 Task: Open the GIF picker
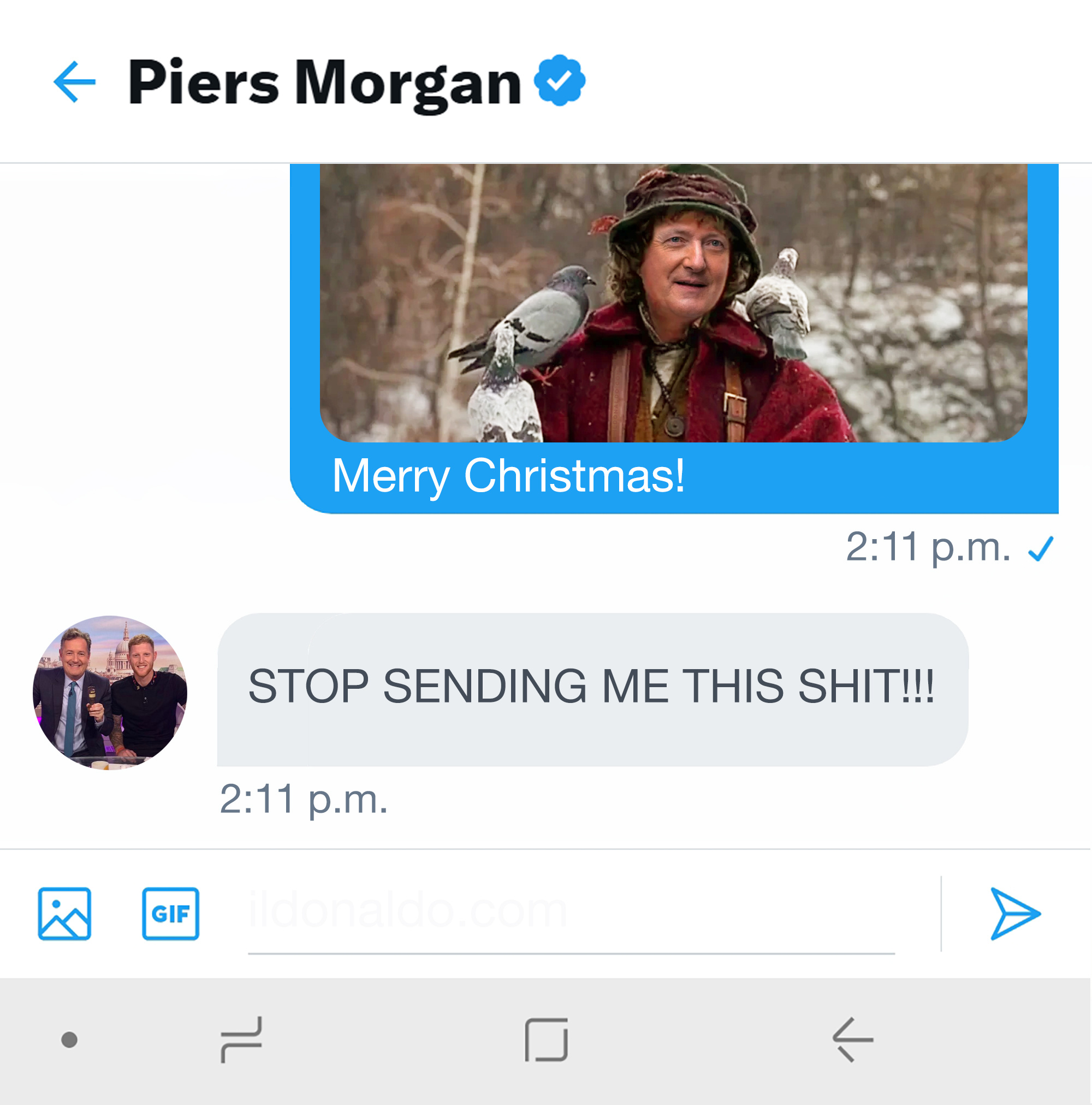pyautogui.click(x=170, y=914)
